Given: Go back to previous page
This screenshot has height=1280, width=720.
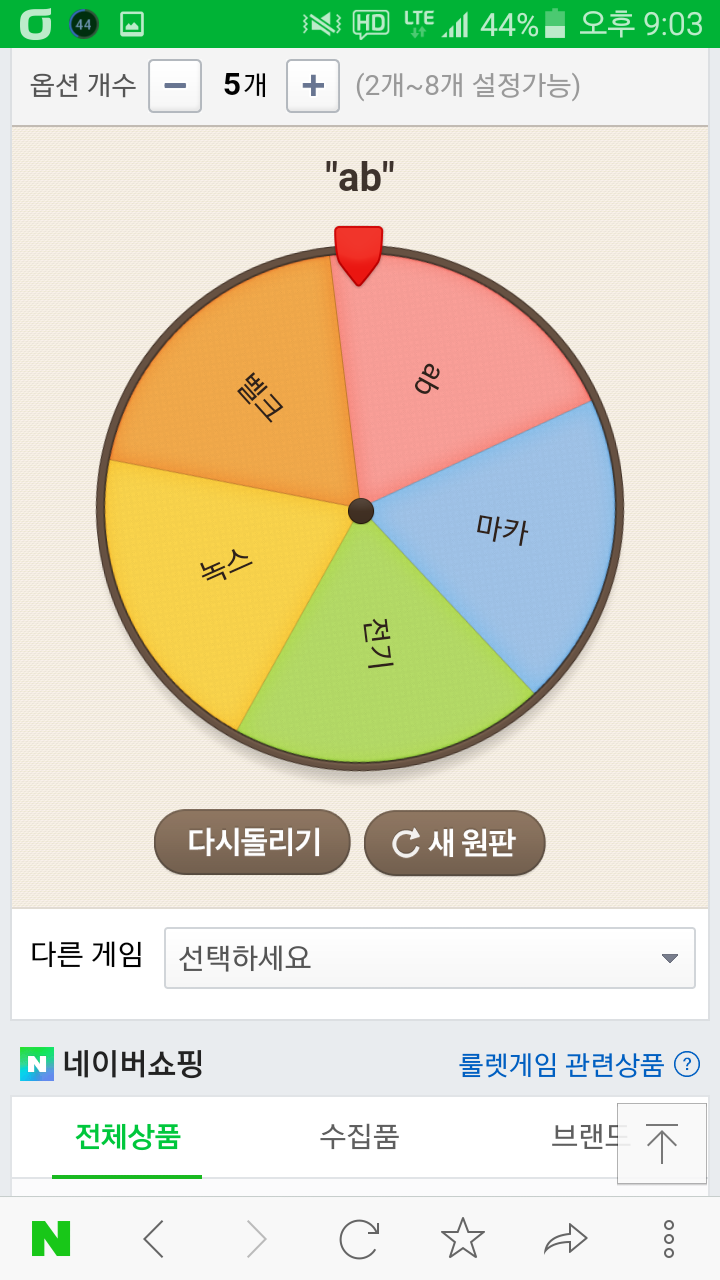Looking at the screenshot, I should [153, 1239].
